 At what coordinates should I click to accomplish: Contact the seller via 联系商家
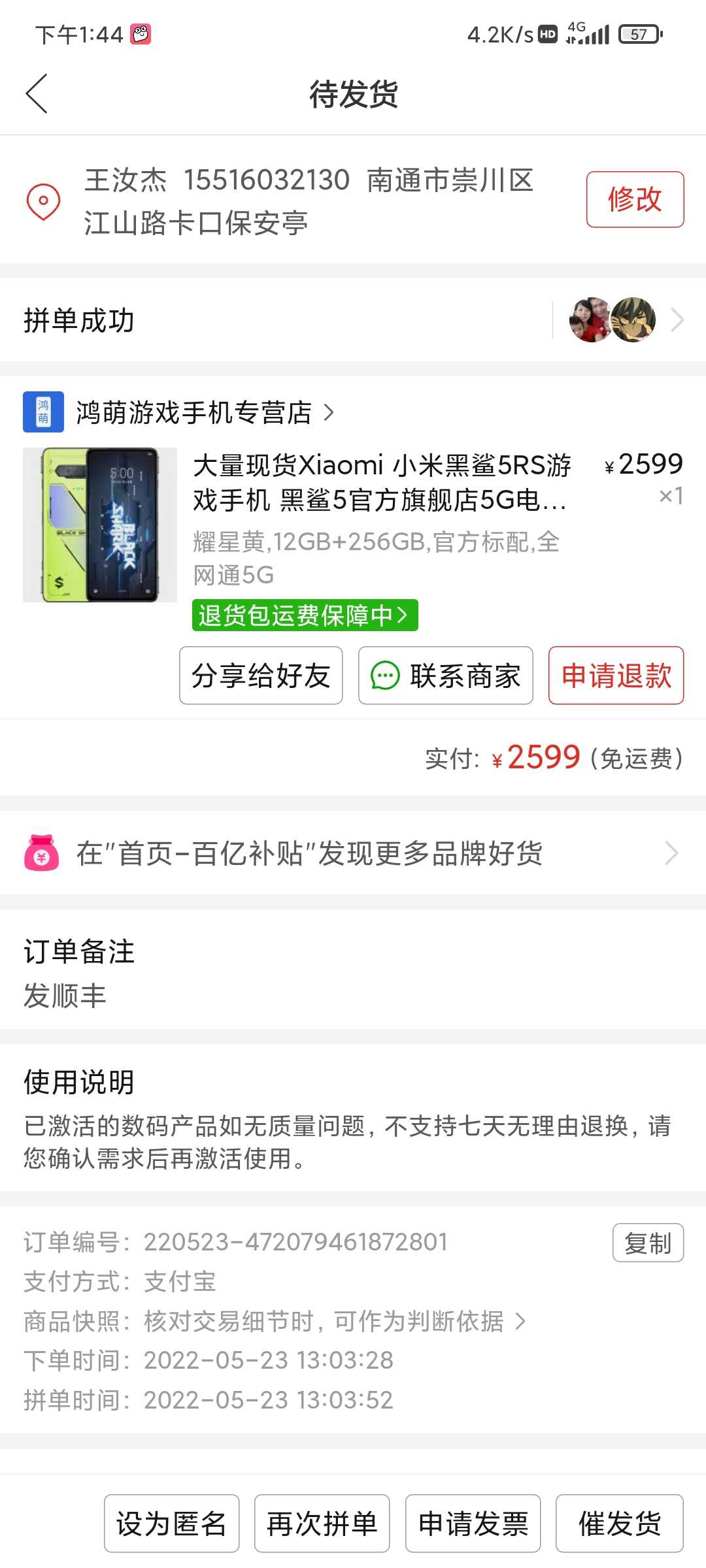click(446, 676)
